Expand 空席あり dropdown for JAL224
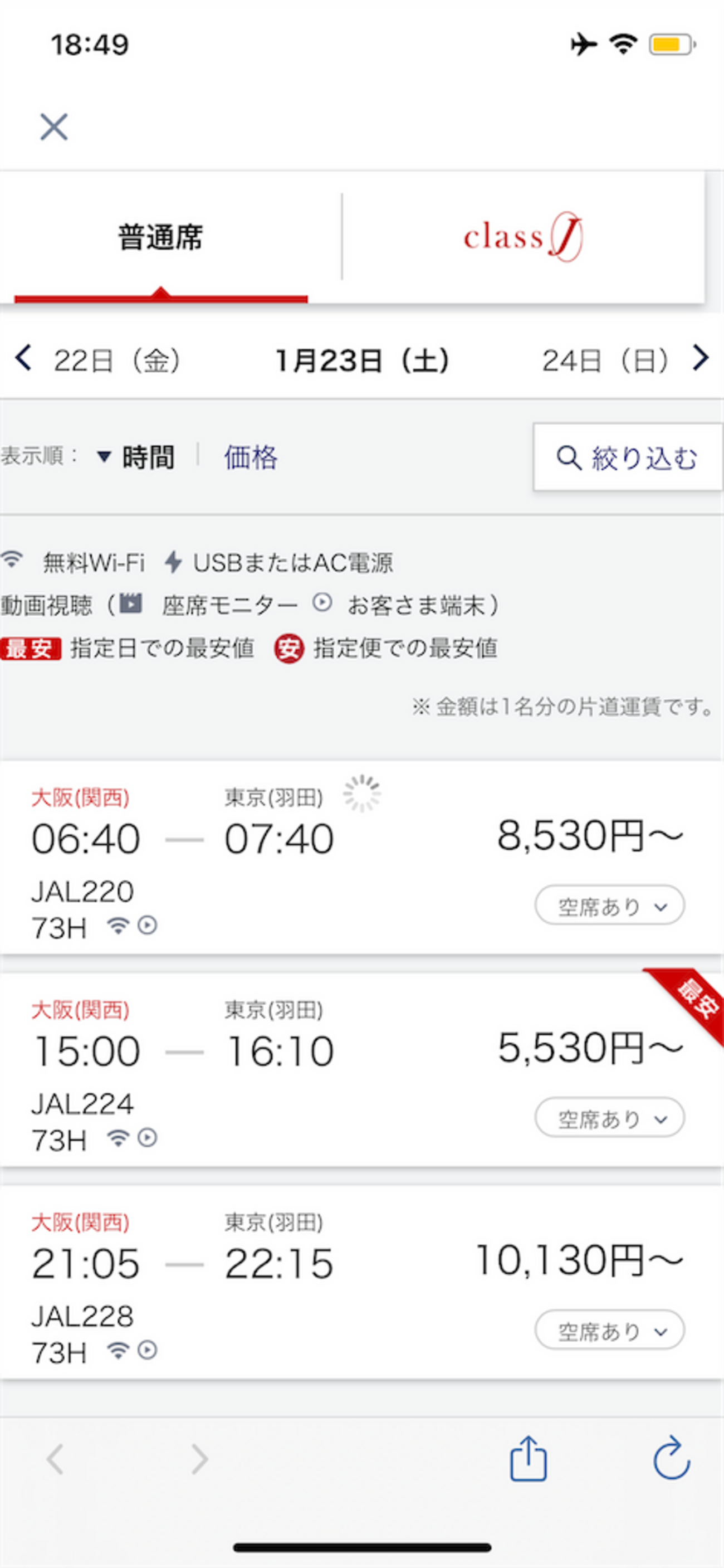The image size is (724, 1568). (x=610, y=1118)
